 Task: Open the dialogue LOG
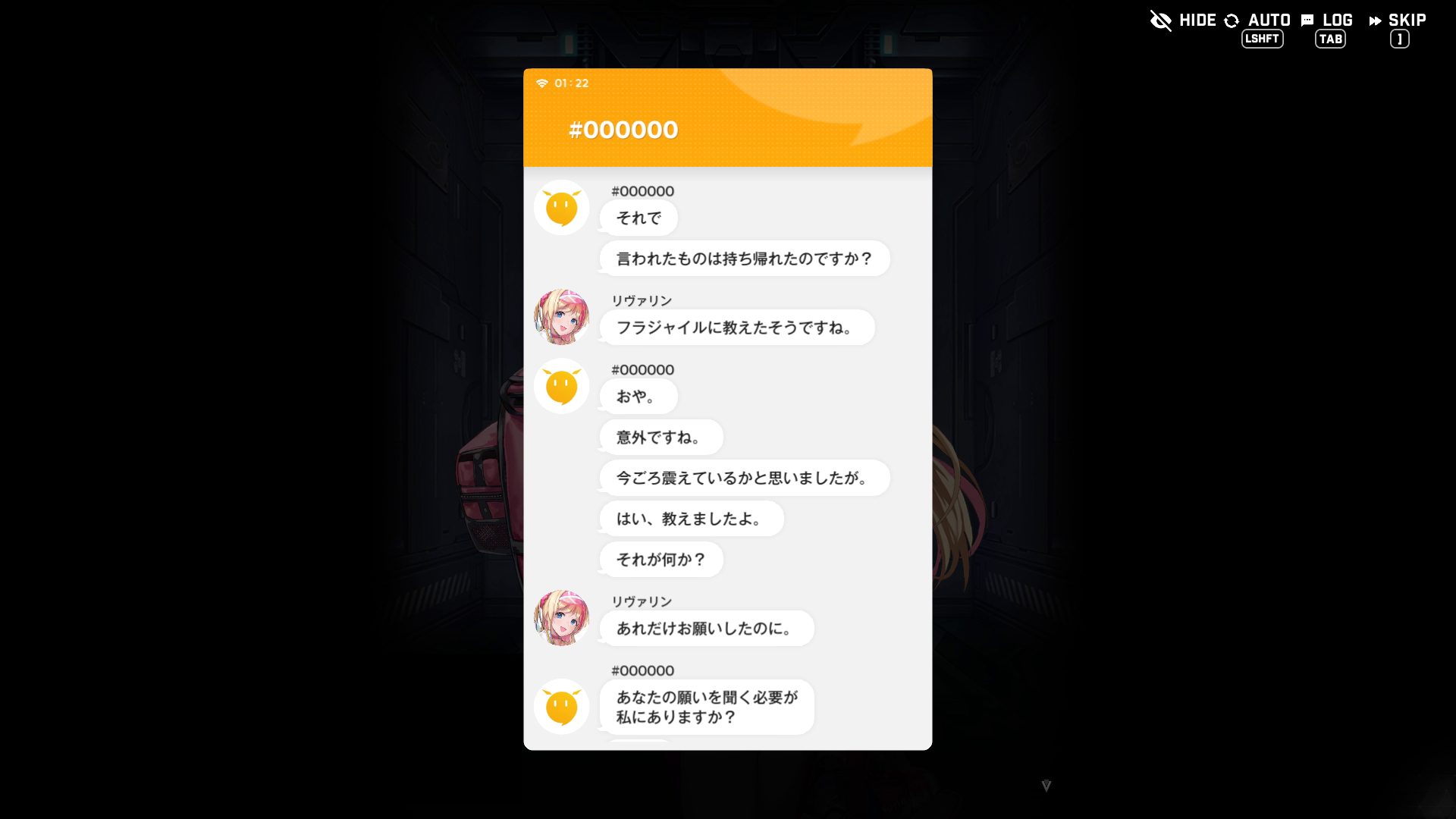pyautogui.click(x=1327, y=20)
